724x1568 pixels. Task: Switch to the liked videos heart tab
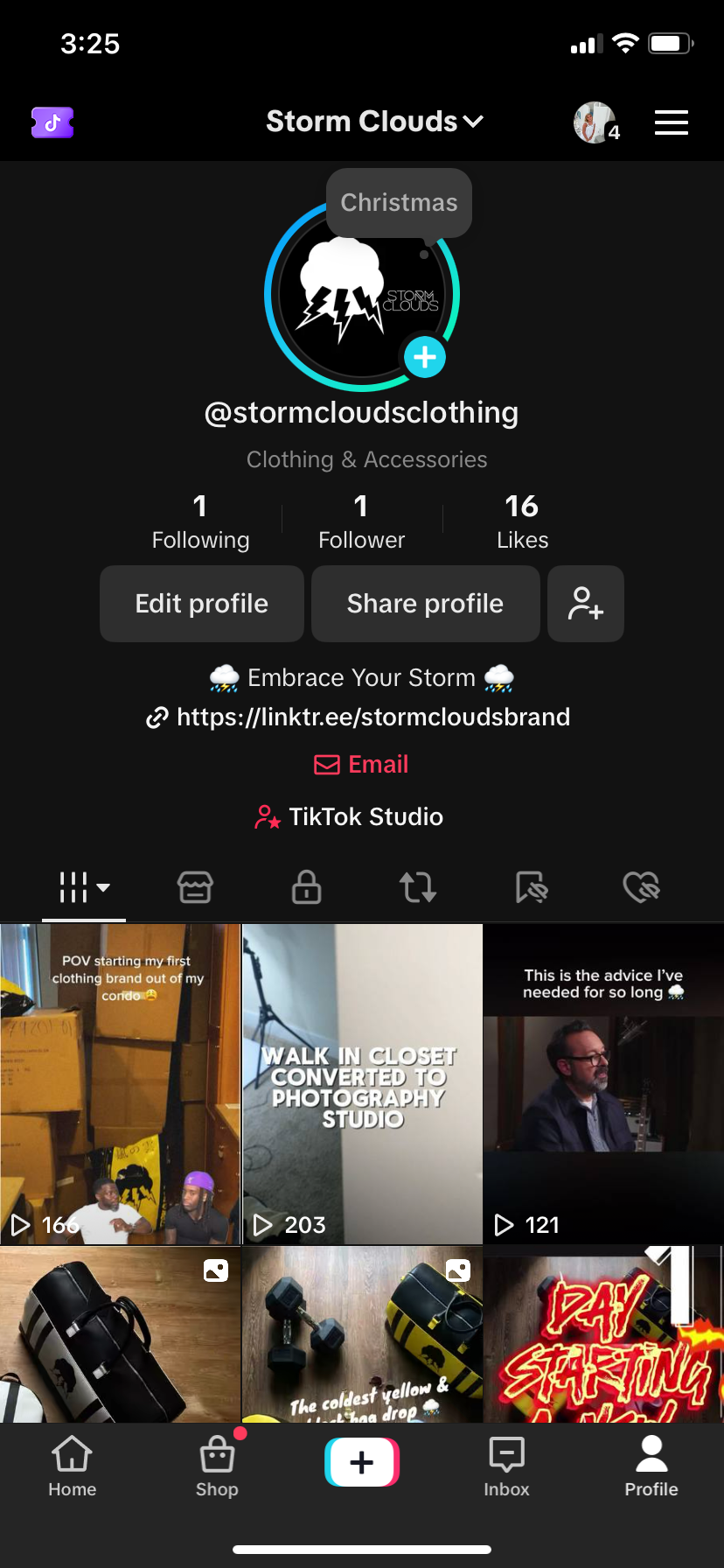pos(641,887)
